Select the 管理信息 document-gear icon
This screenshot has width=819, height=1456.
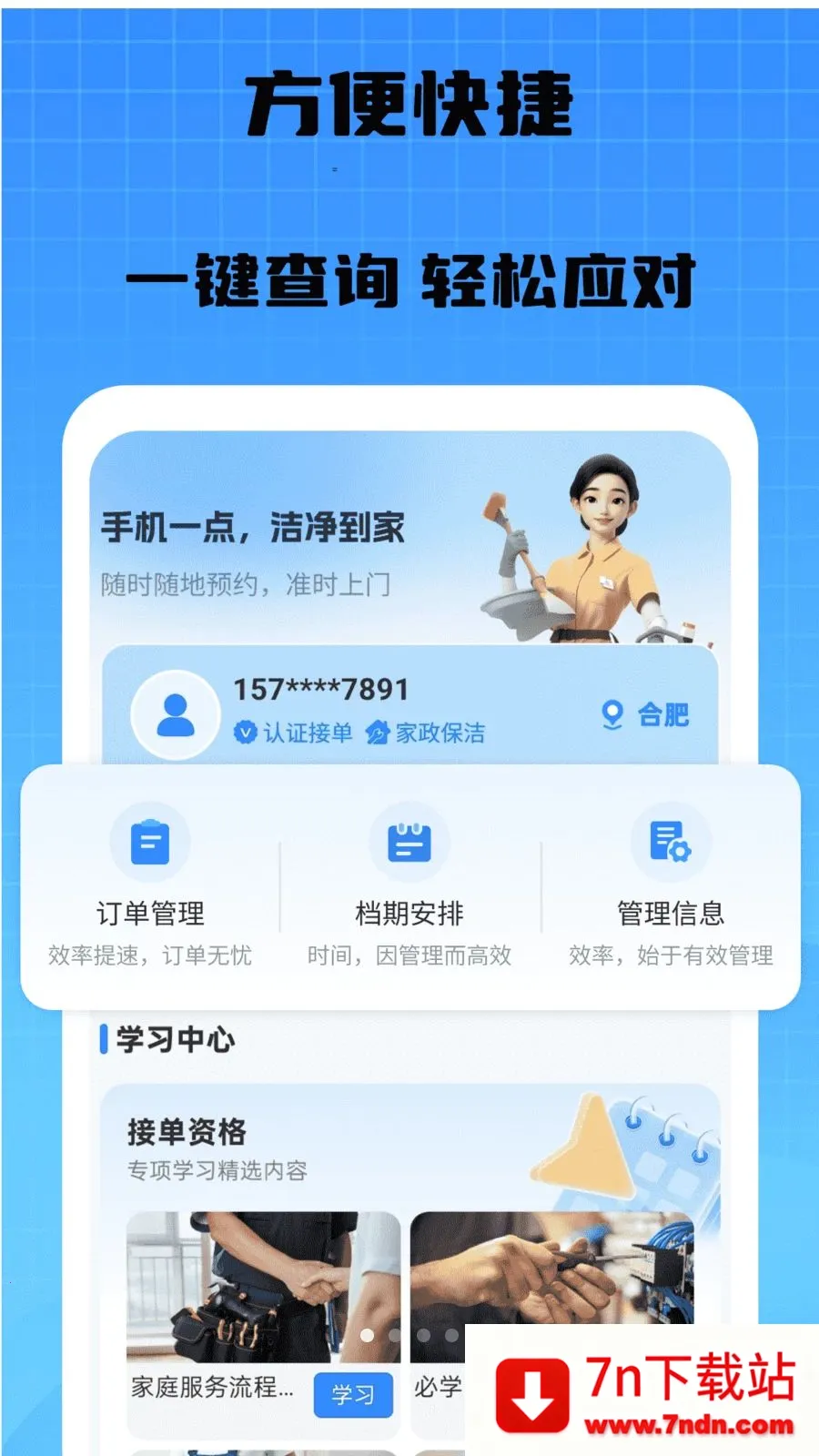coord(670,840)
